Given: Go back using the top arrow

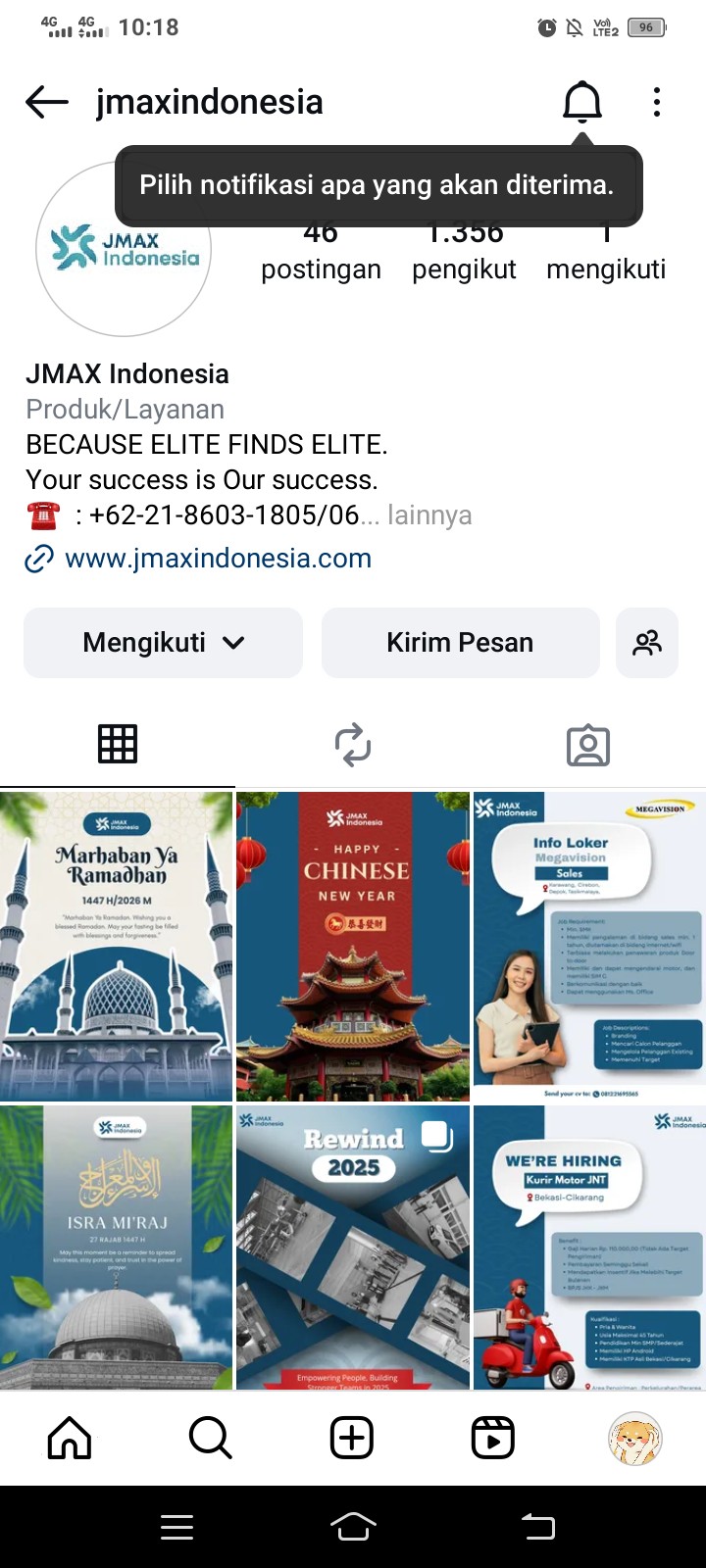Looking at the screenshot, I should point(47,101).
